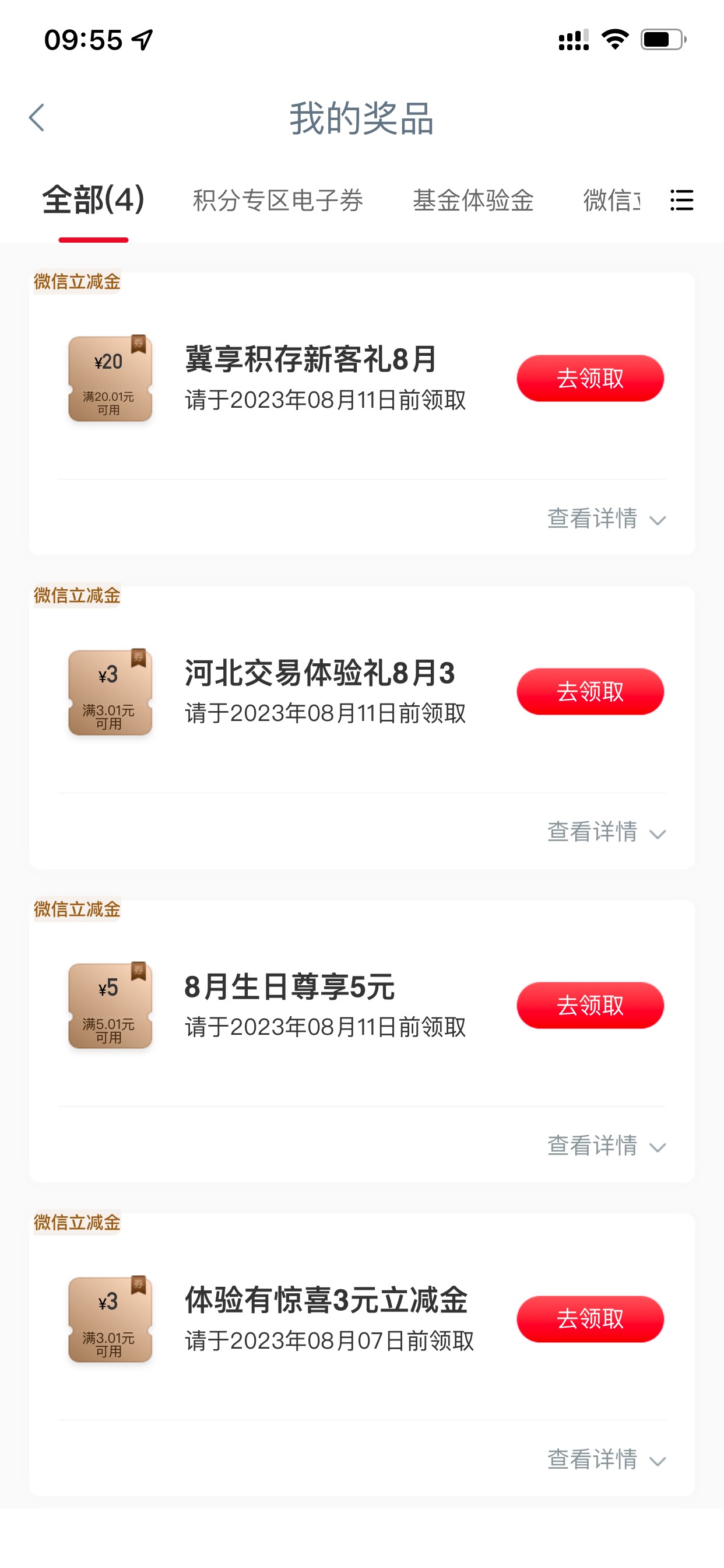Claim the 冀享积存新客礼8月 coupon
724x1568 pixels.
click(589, 379)
